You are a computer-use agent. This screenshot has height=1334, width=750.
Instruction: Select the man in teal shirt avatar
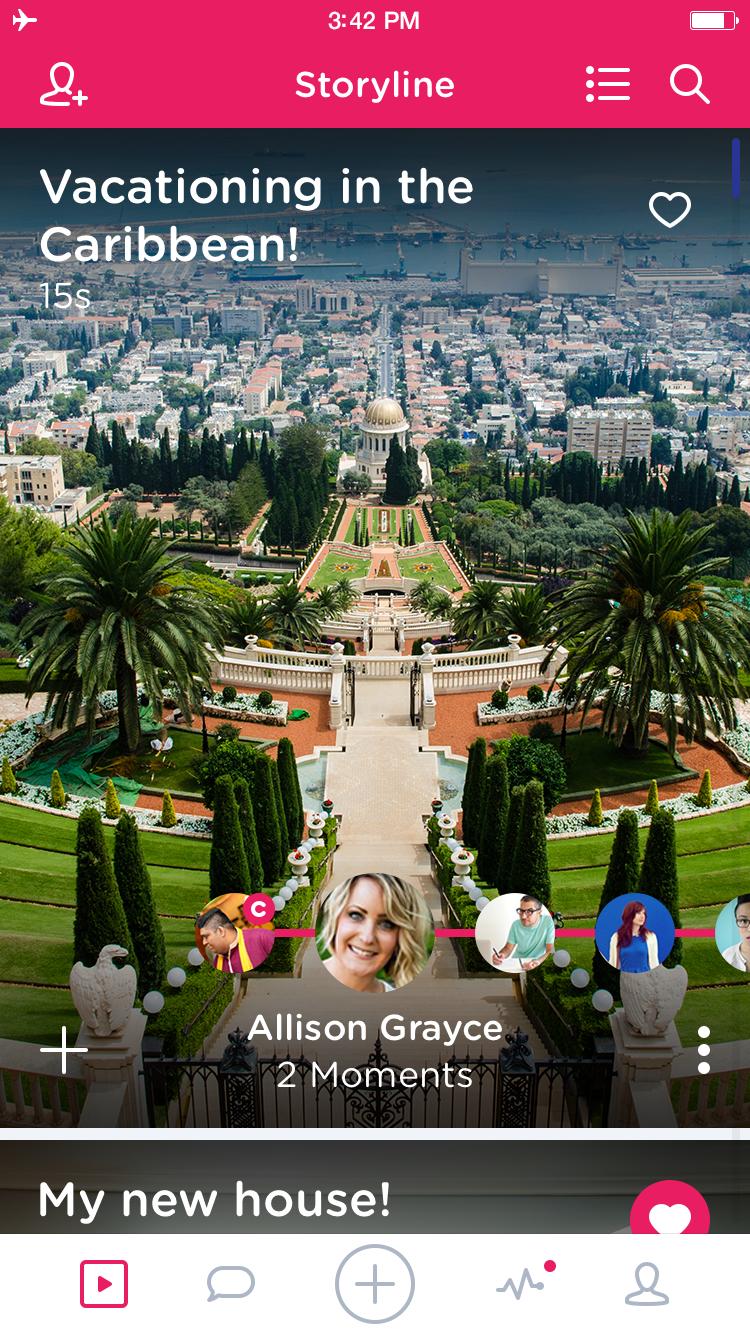coord(515,932)
